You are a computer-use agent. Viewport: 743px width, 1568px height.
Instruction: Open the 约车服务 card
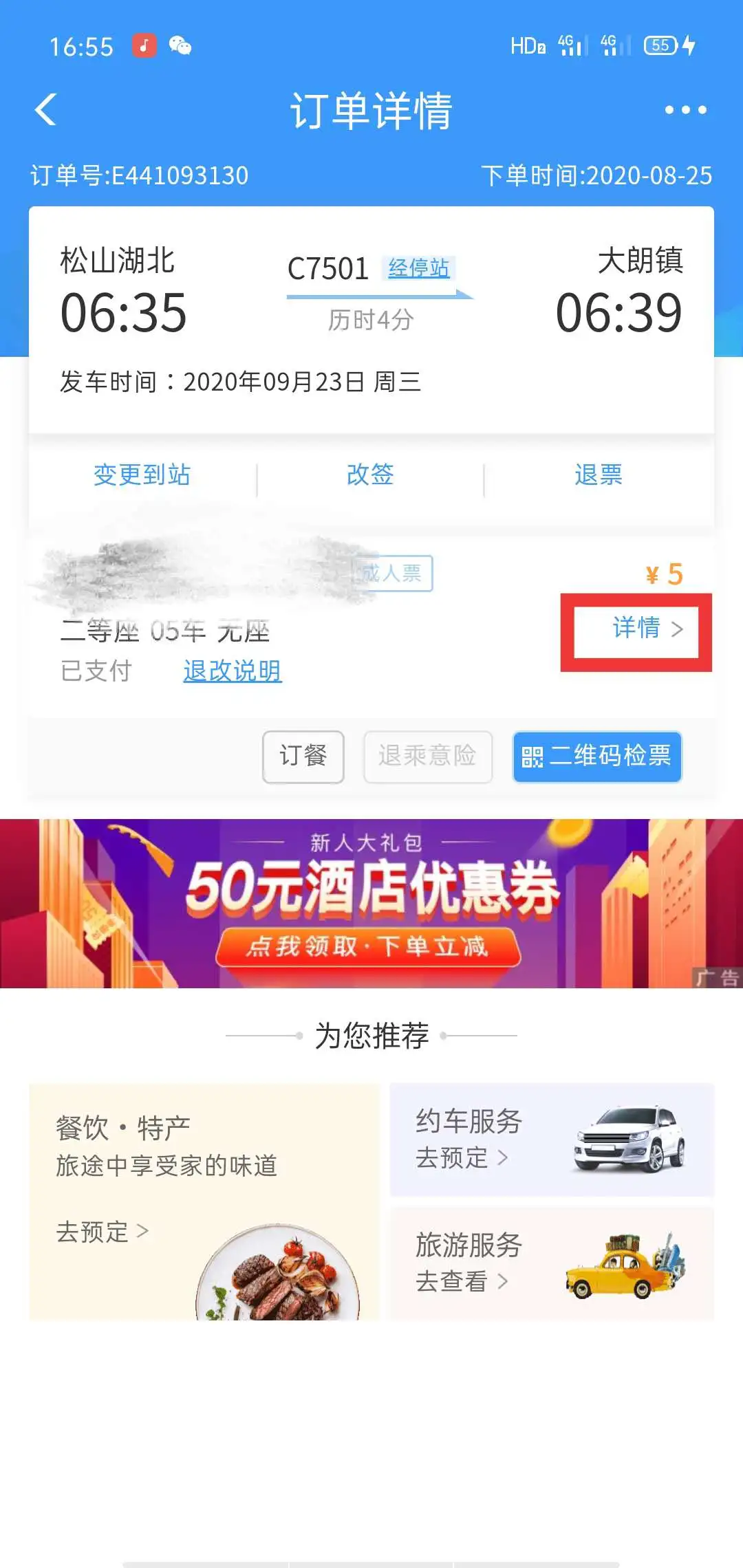(x=552, y=1140)
